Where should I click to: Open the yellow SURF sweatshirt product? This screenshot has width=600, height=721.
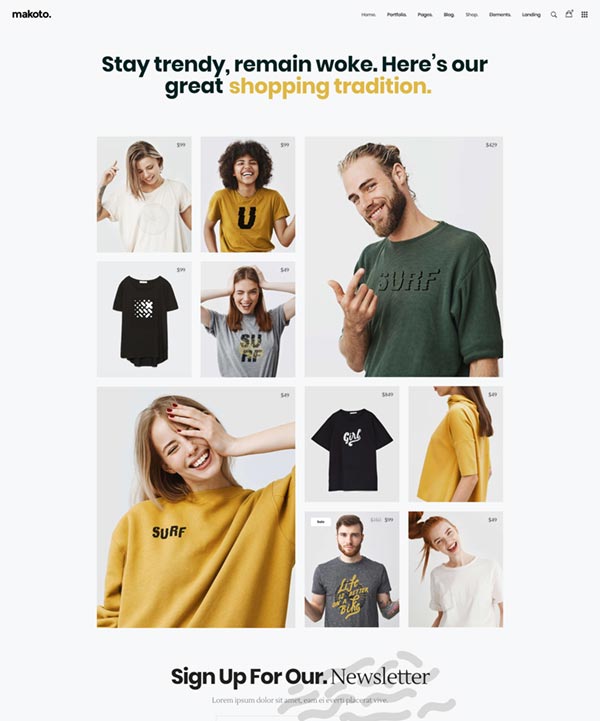pyautogui.click(x=195, y=507)
